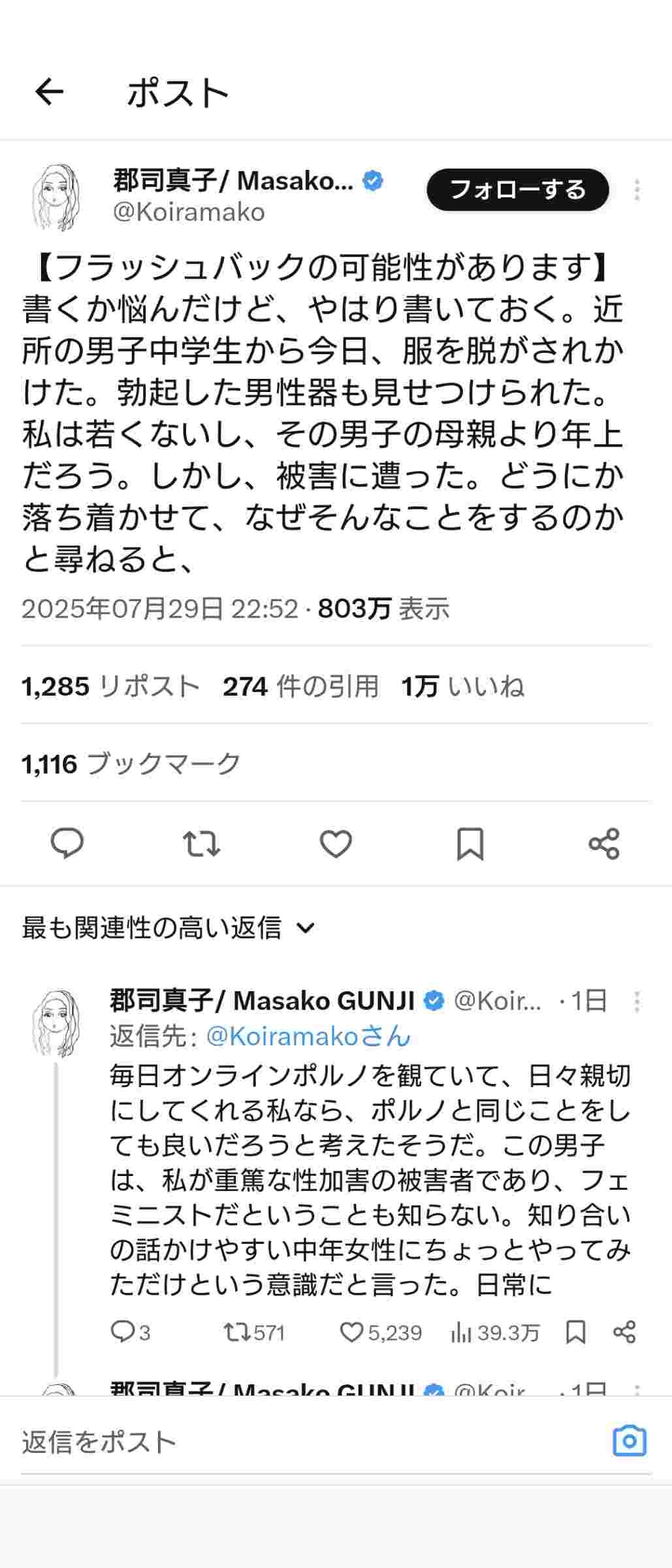View the 274 件の引用 quotes
The image size is (672, 1568).
click(x=300, y=686)
